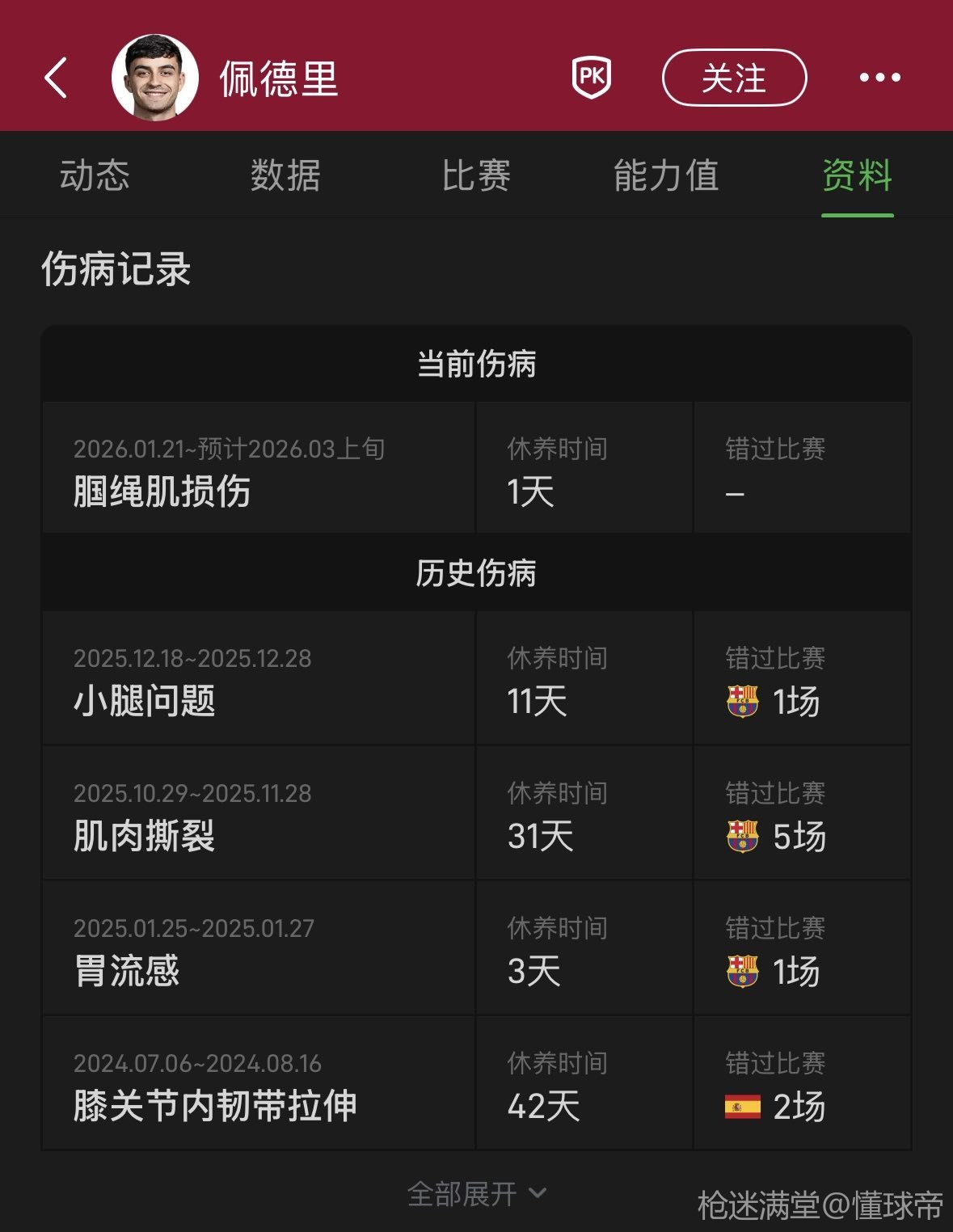Screen dimensions: 953x1232
Task: Switch to the 数据 tab
Action: [x=285, y=175]
